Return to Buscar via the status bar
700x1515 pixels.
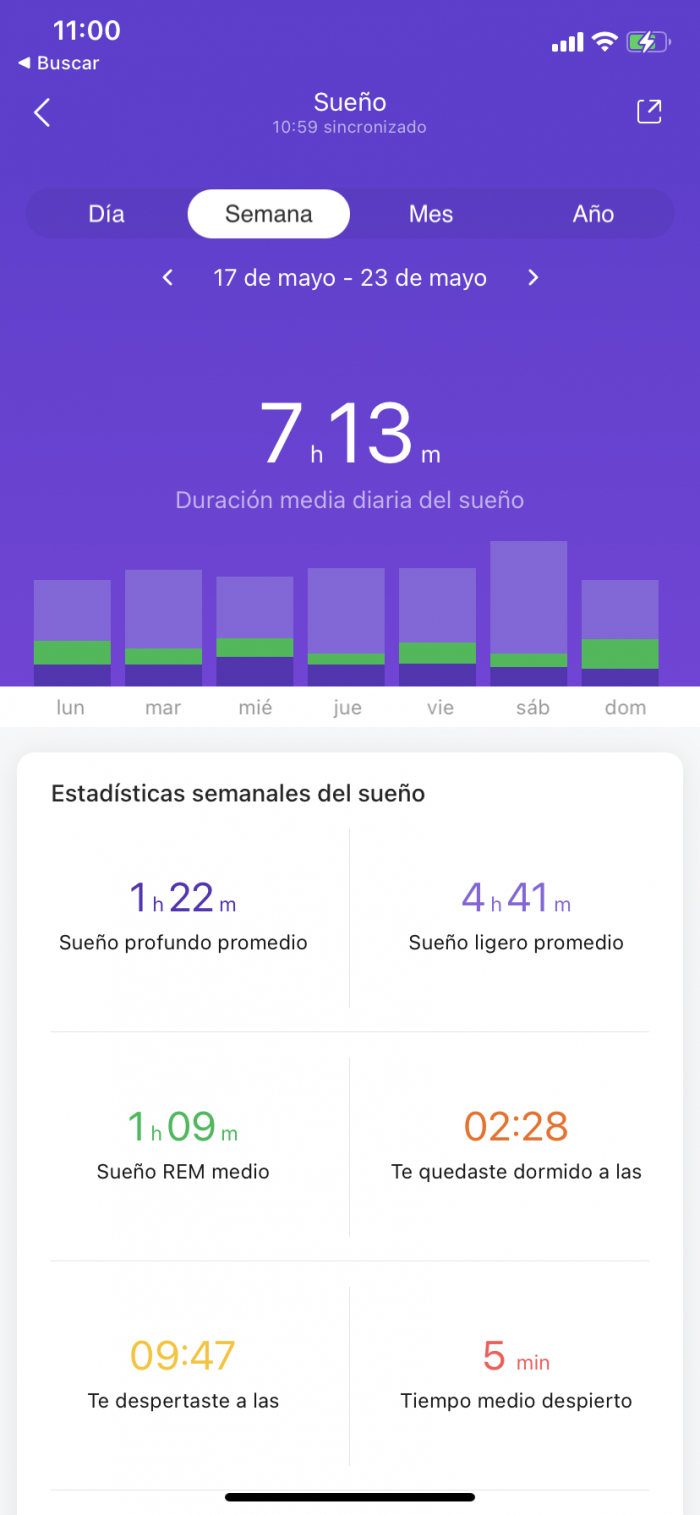tap(59, 63)
